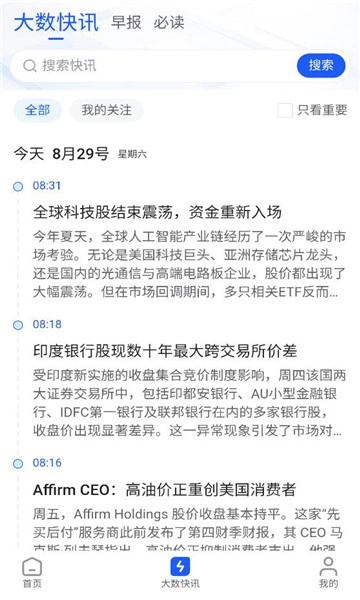This screenshot has width=360, height=600.
Task: Select the 大数快讯 top tab
Action: [x=56, y=22]
